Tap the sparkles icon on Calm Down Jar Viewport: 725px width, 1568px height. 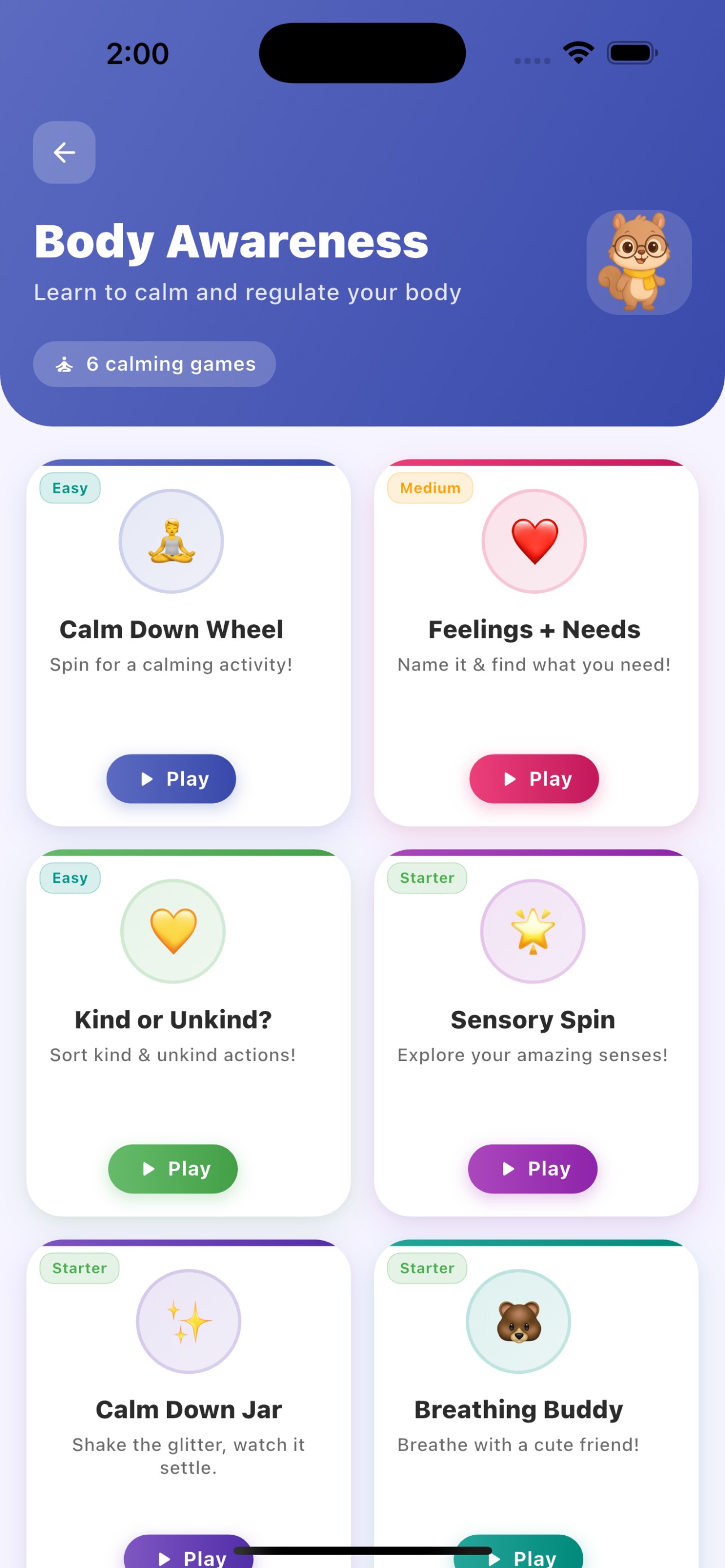click(x=187, y=1321)
